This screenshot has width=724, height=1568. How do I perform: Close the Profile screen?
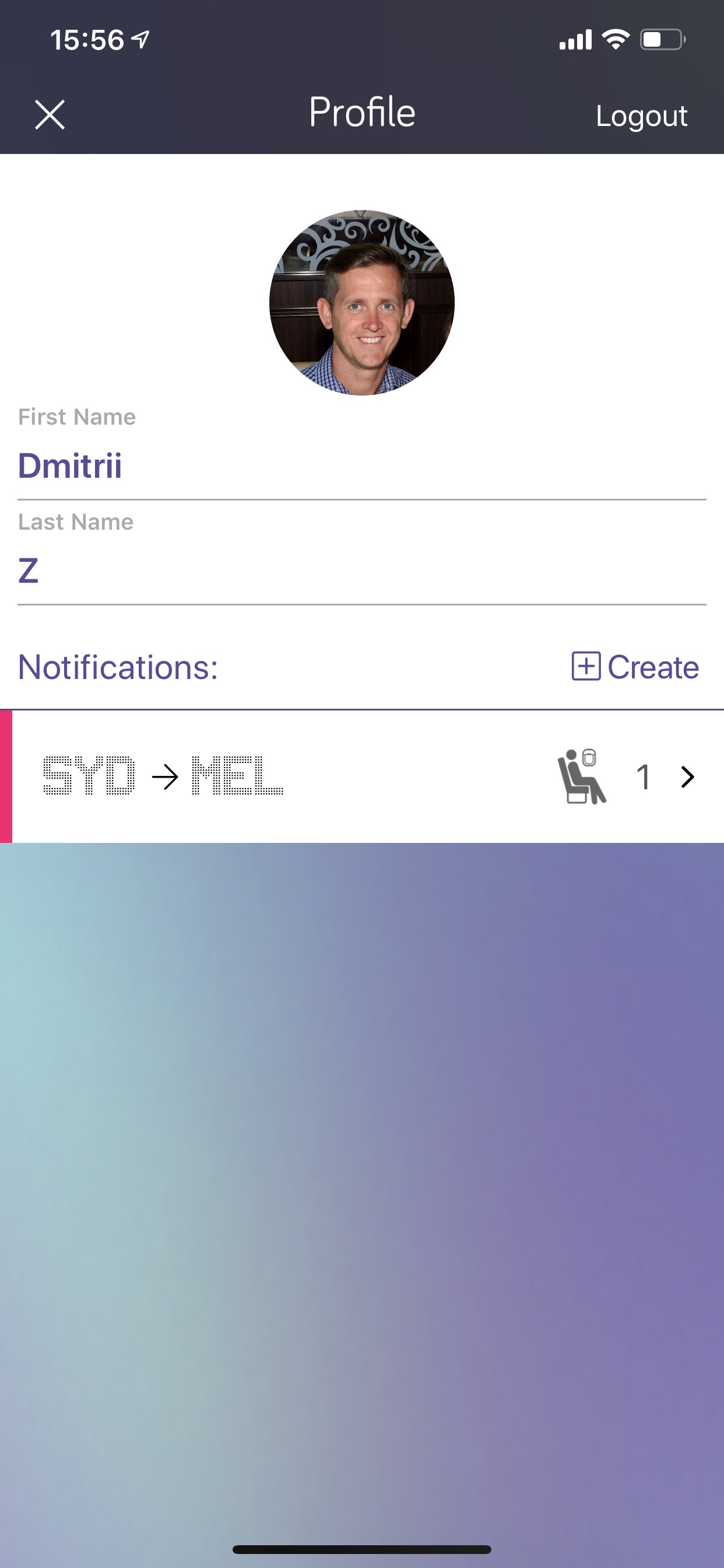click(50, 115)
